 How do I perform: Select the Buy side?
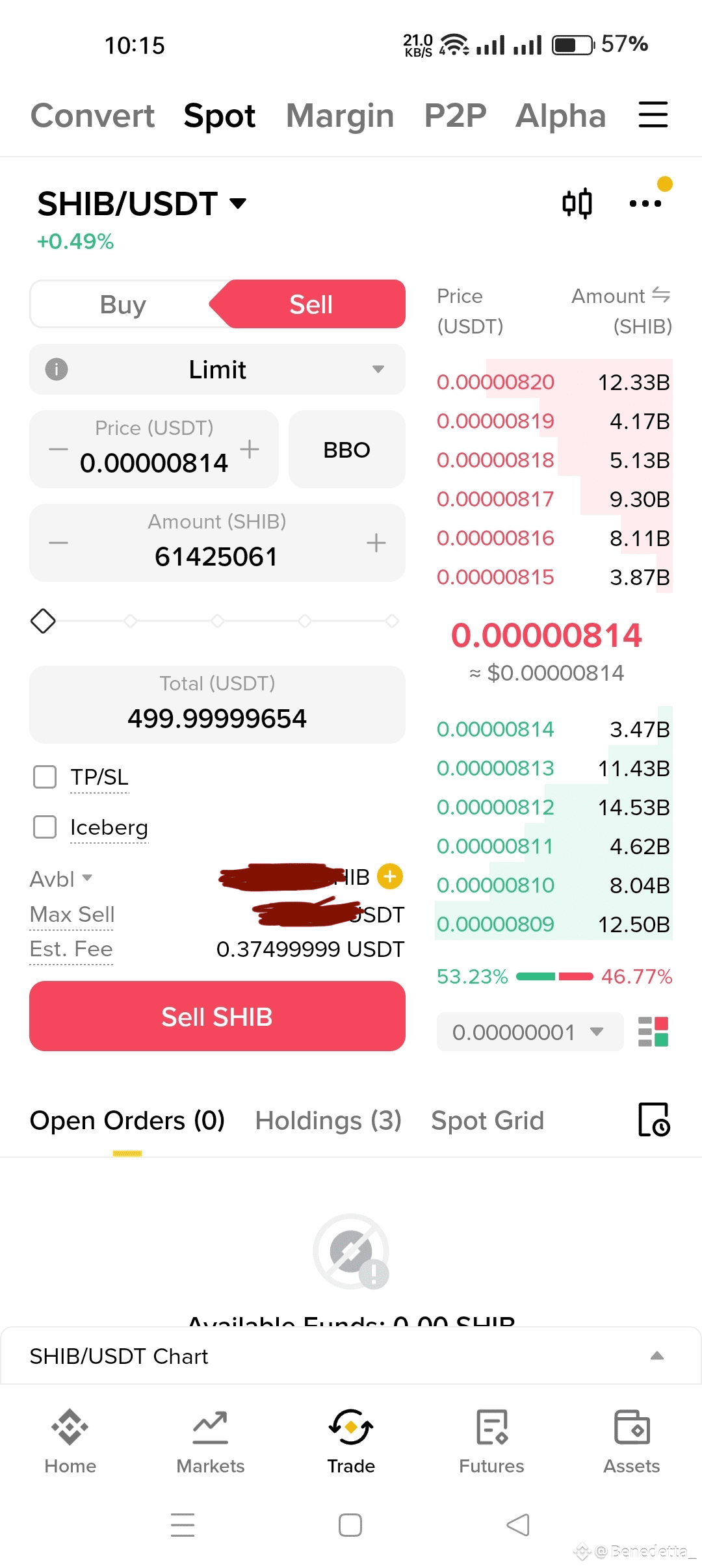coord(123,304)
